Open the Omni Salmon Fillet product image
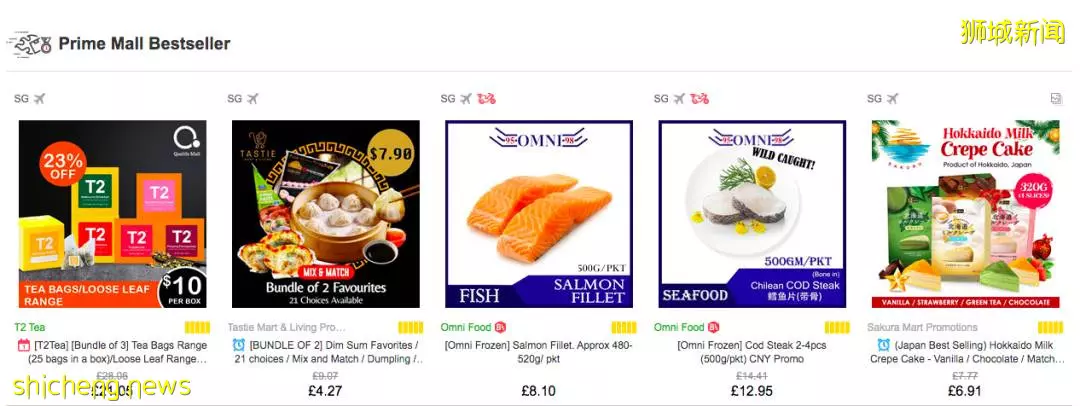 [x=539, y=214]
